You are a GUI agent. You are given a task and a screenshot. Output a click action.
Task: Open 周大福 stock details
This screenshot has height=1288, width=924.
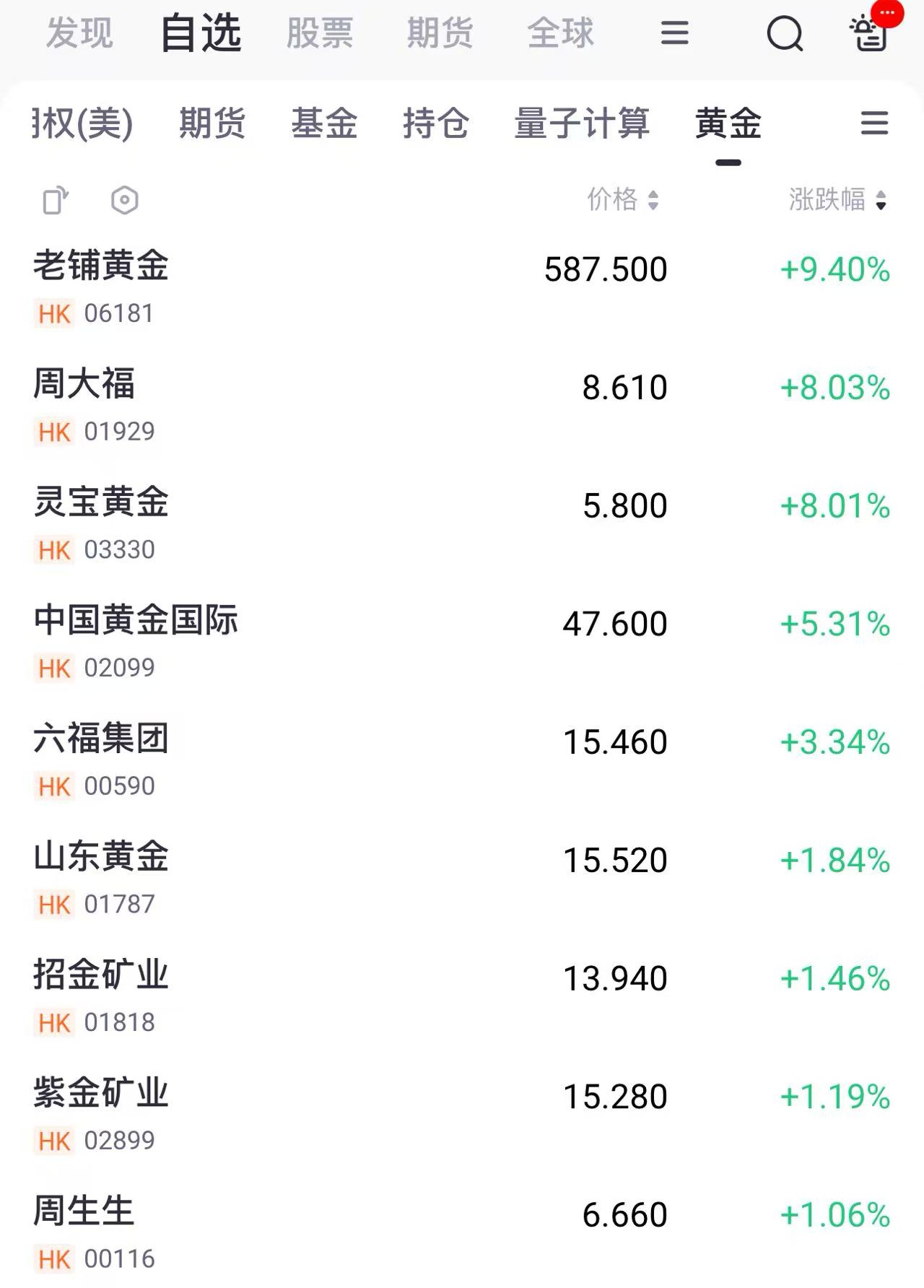click(x=84, y=384)
